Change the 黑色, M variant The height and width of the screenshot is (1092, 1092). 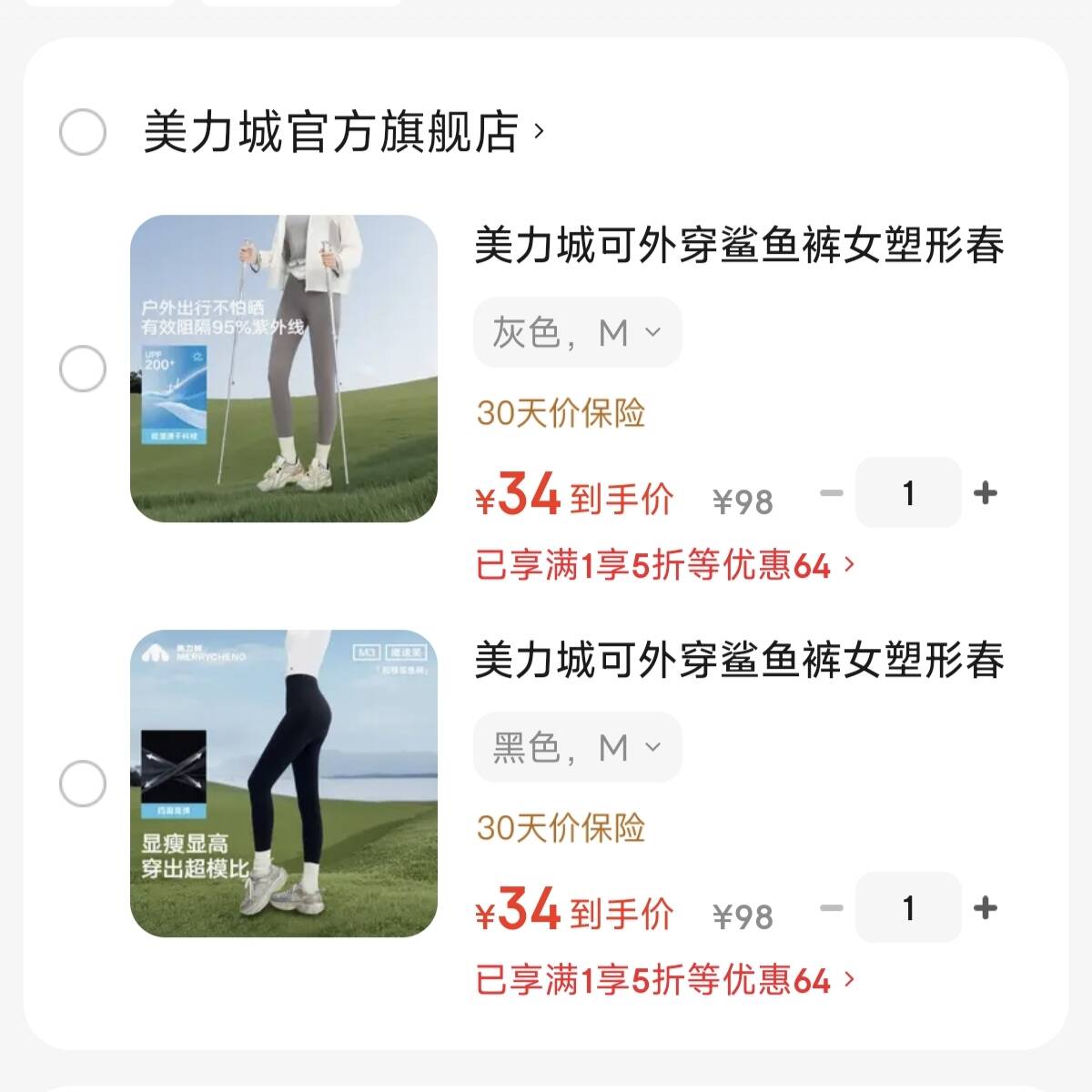(577, 748)
